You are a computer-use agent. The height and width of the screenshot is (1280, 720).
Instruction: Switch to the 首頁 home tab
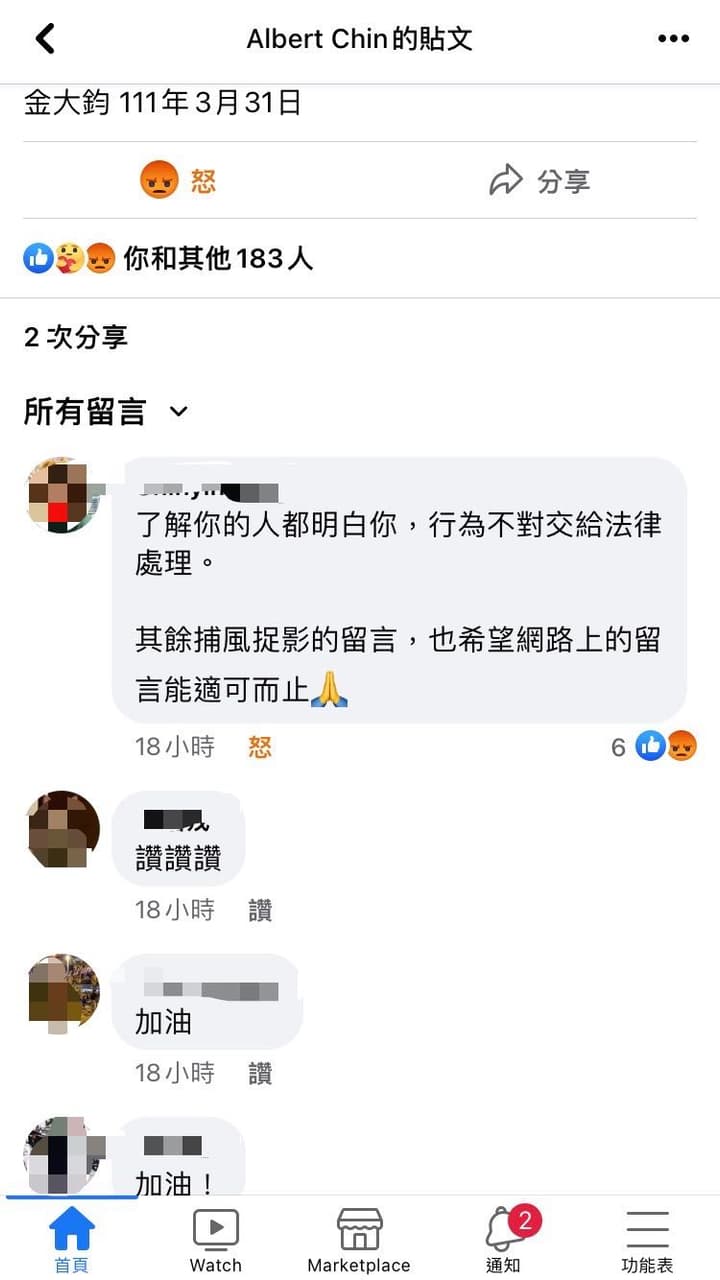point(72,1240)
